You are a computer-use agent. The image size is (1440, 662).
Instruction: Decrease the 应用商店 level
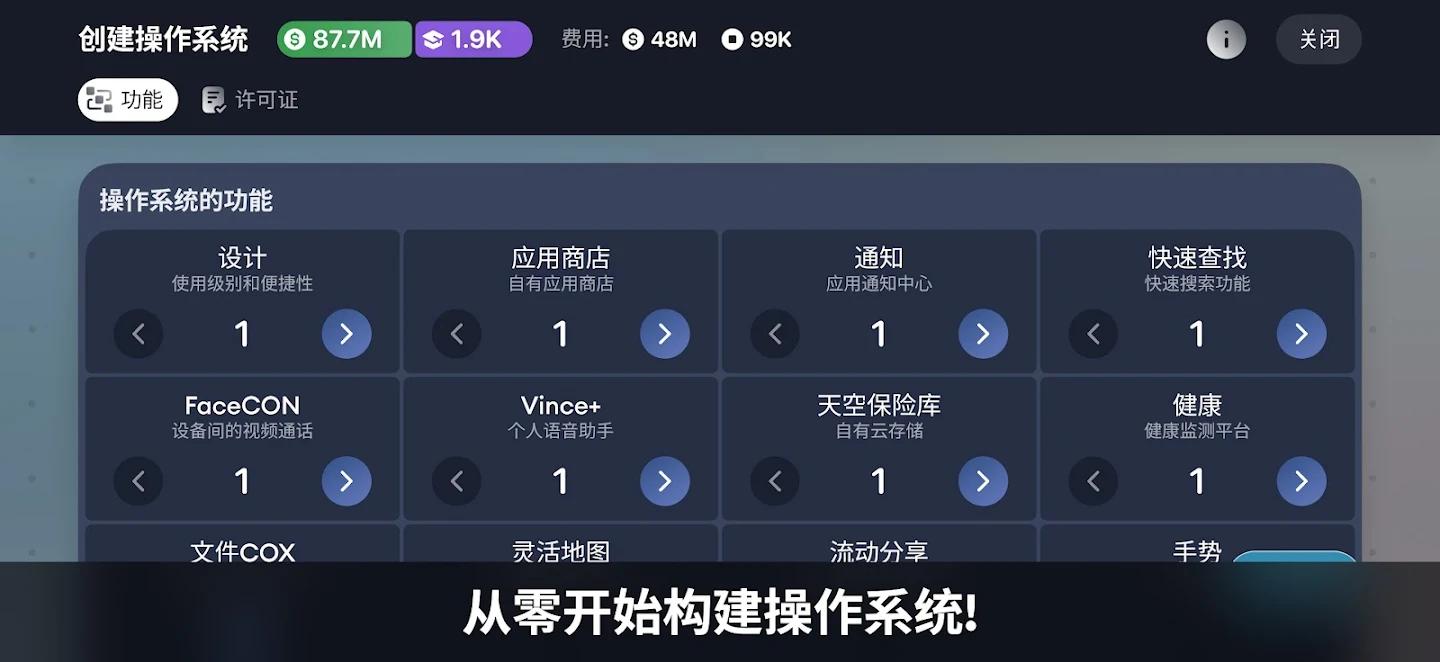456,334
